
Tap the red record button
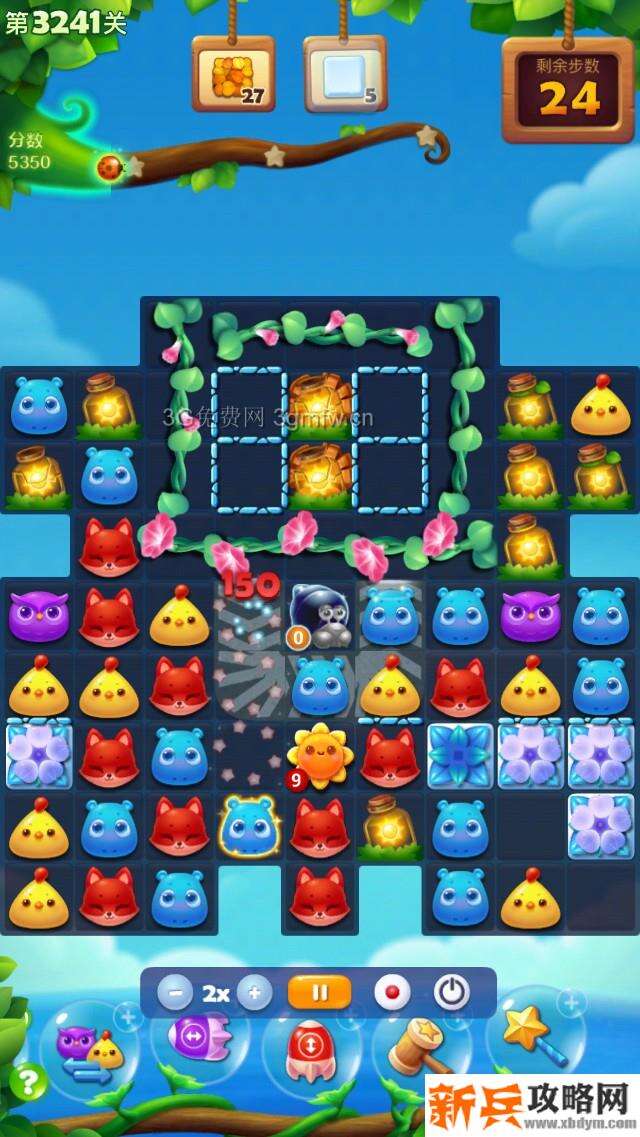(393, 993)
